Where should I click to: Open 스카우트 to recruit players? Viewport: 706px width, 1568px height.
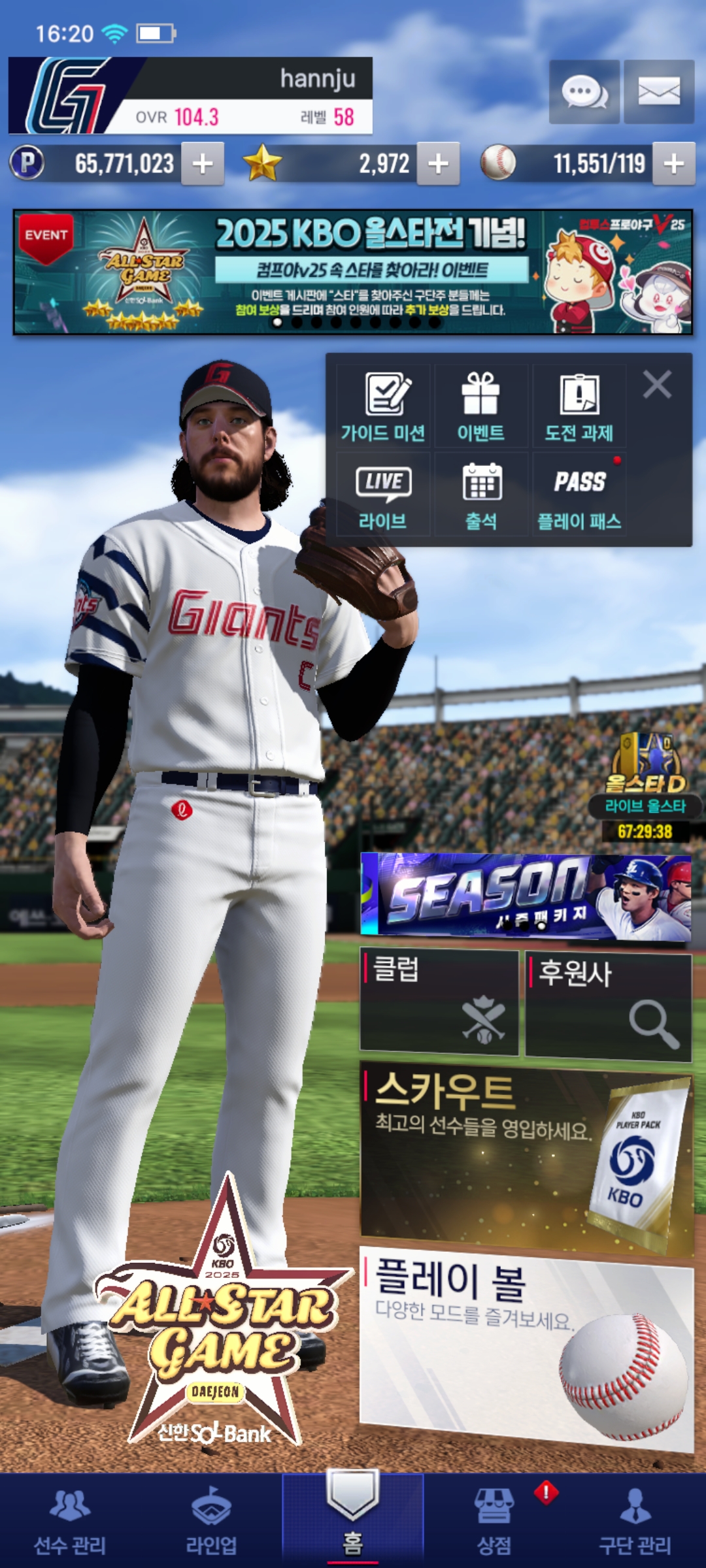pos(526,1158)
